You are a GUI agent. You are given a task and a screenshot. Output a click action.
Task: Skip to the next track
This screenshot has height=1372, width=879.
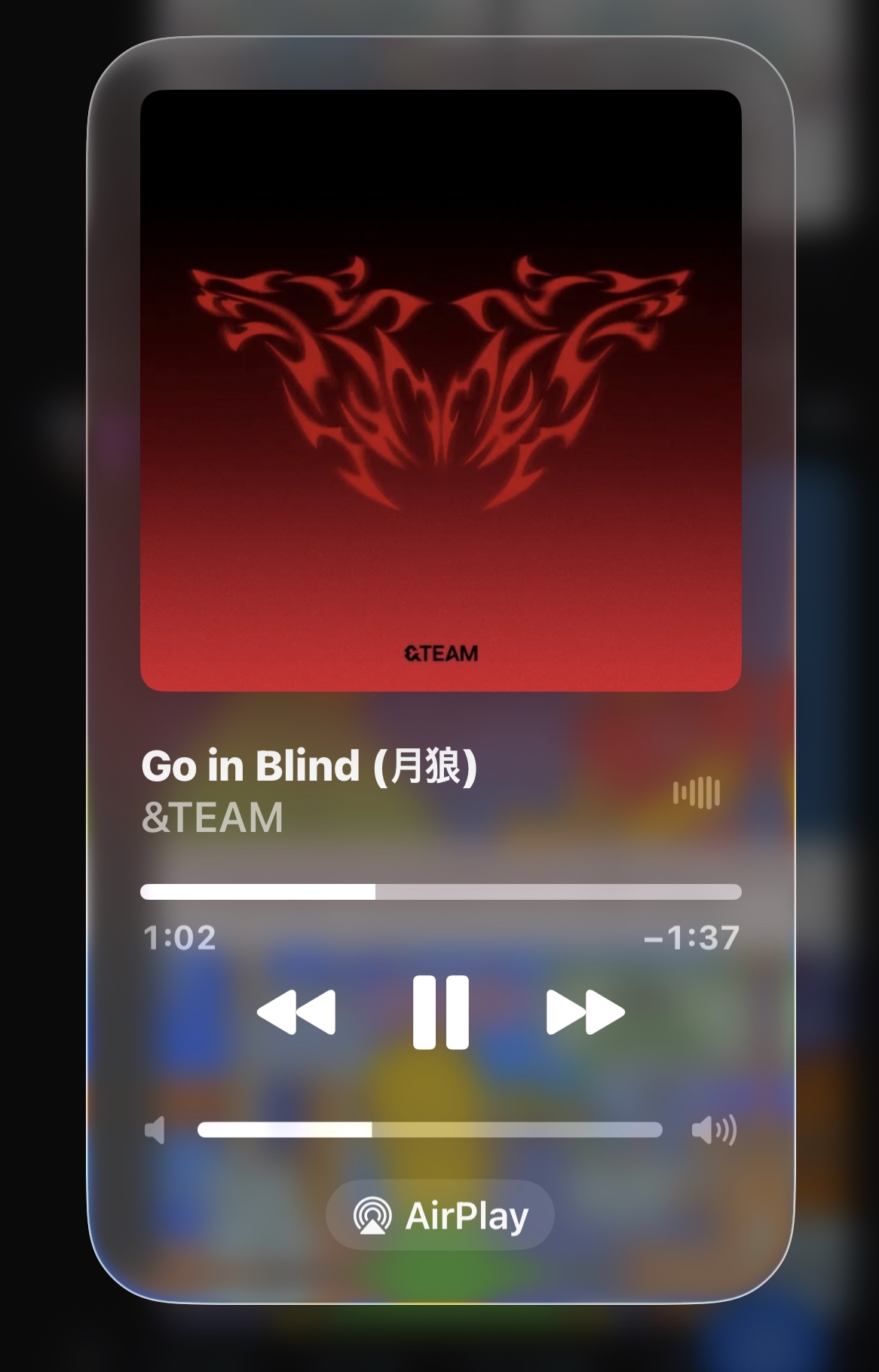(x=585, y=1012)
